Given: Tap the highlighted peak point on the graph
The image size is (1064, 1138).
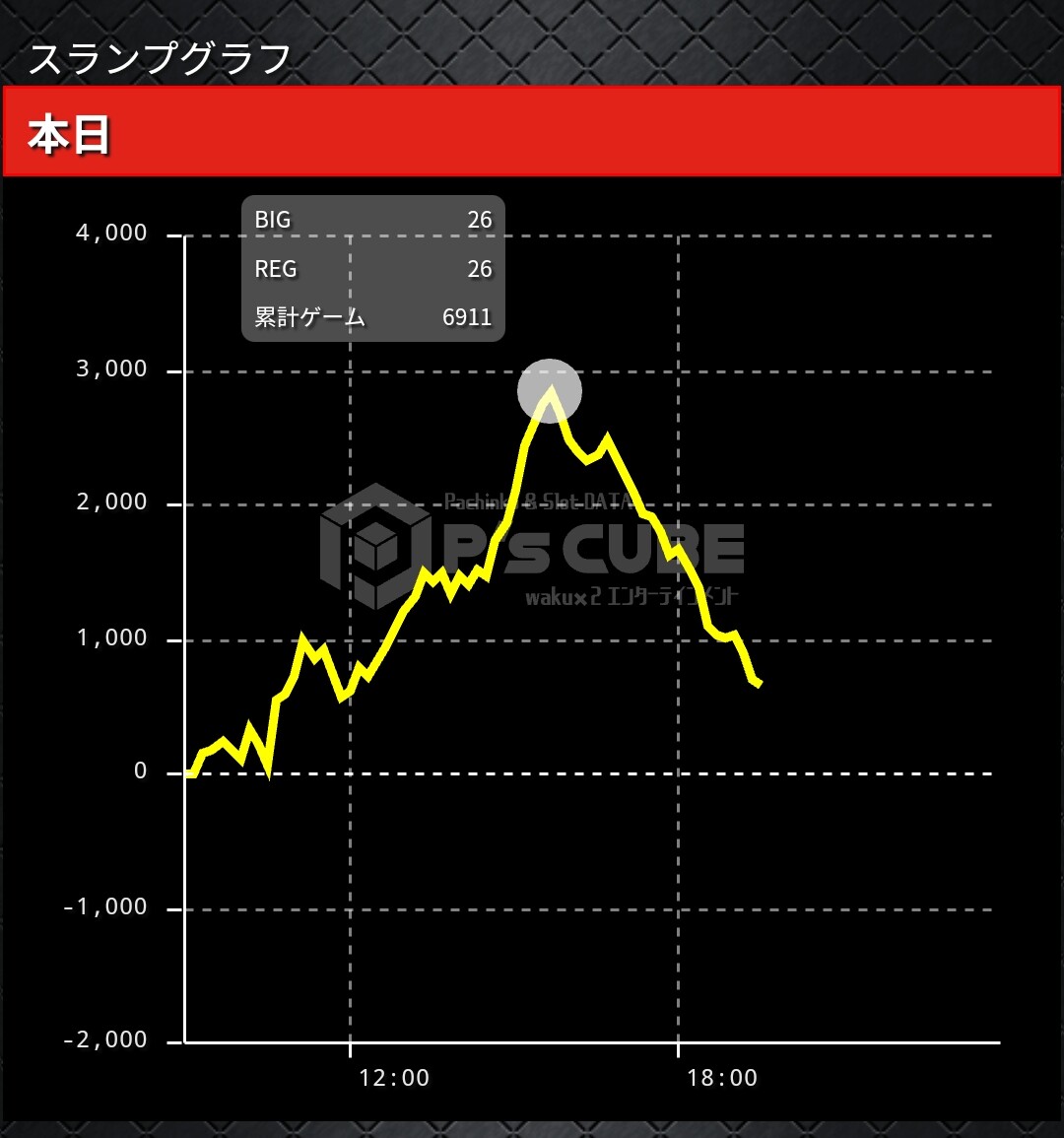Looking at the screenshot, I should [x=550, y=391].
